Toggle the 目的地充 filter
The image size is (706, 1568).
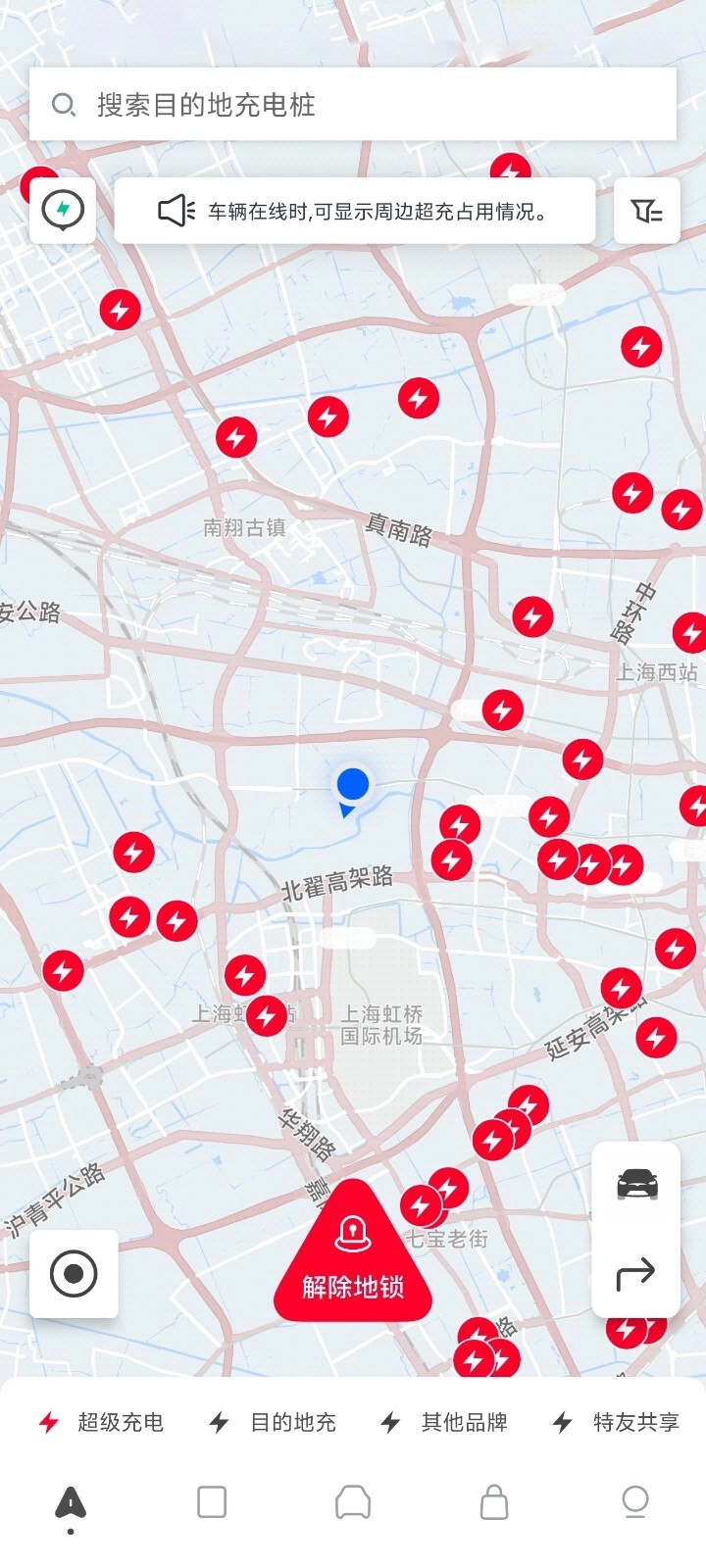click(275, 1421)
